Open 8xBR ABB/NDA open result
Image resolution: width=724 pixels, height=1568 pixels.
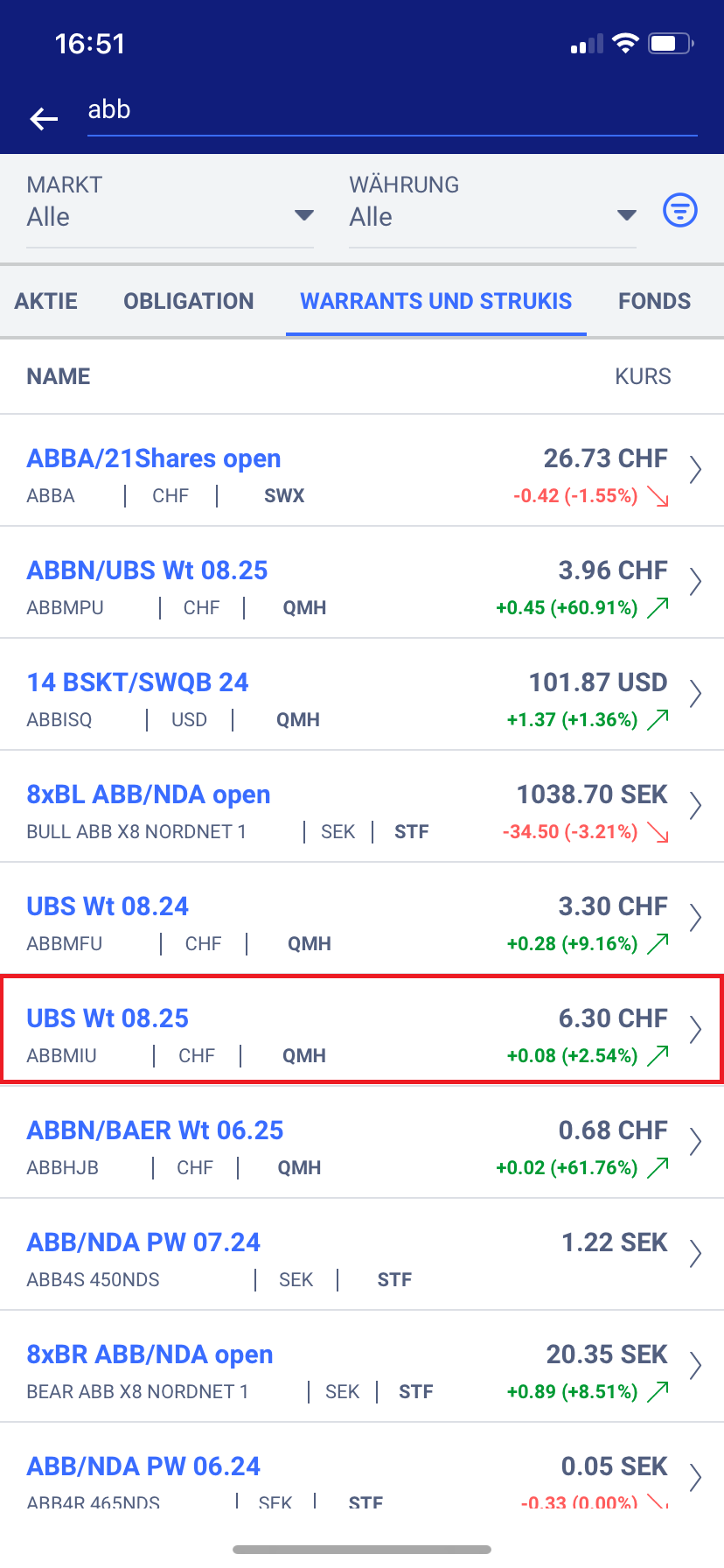point(362,1367)
